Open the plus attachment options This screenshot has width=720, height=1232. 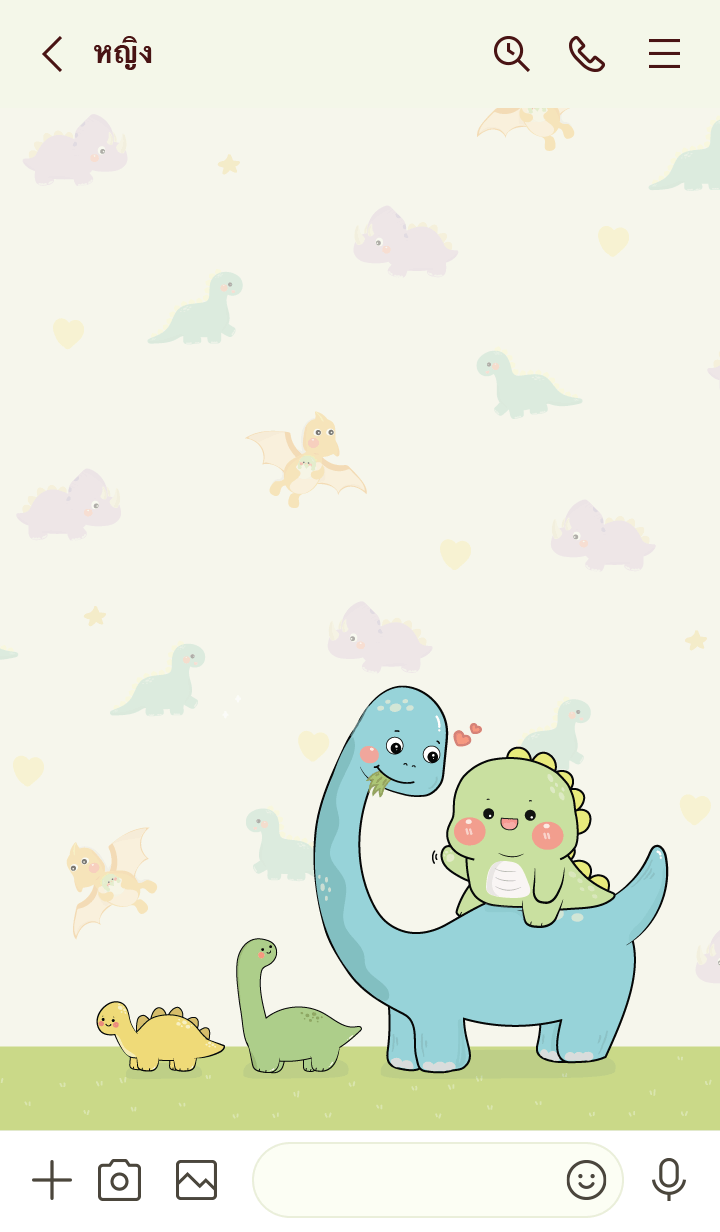click(x=51, y=1180)
